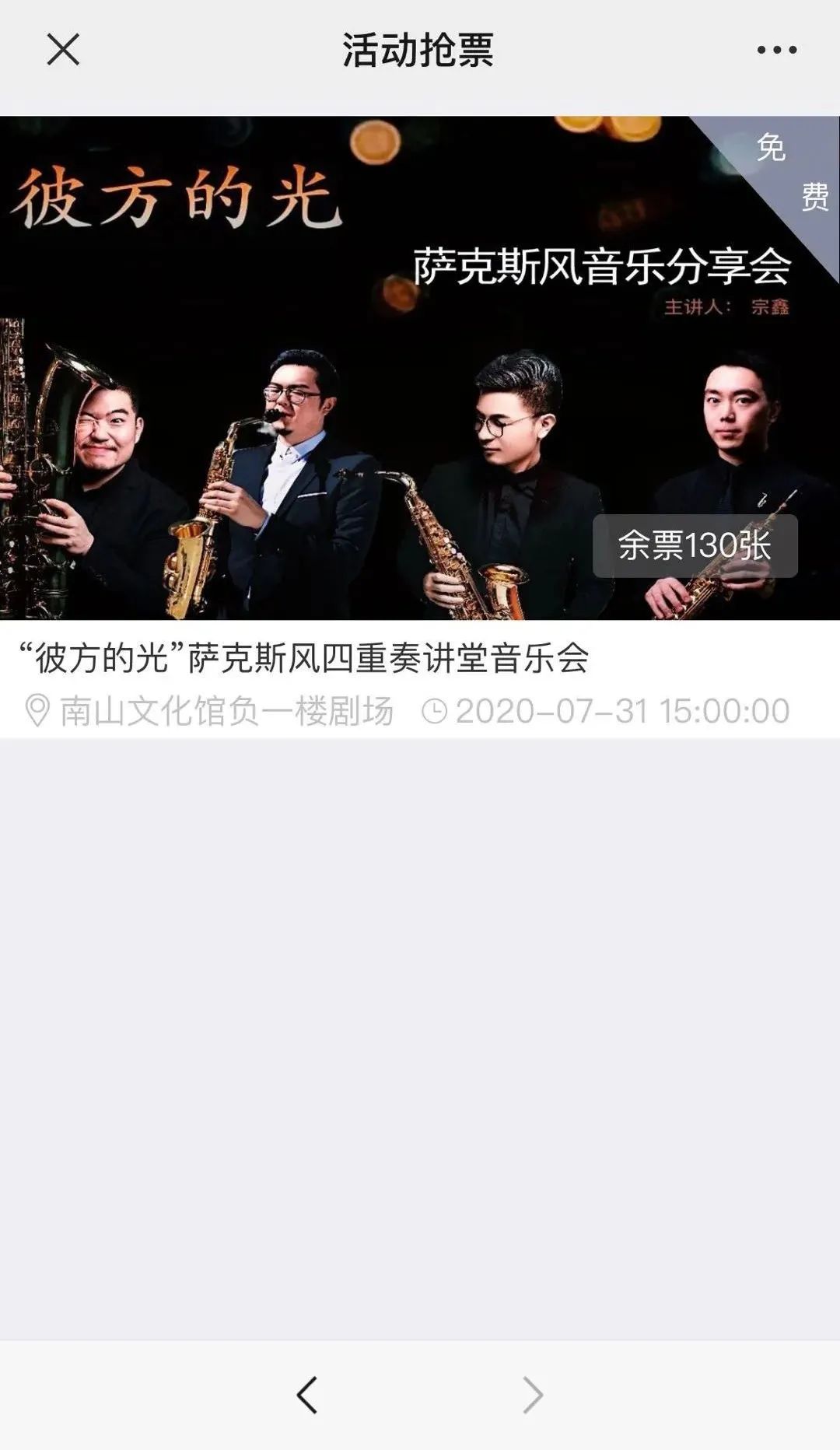Go back to the previous page
The height and width of the screenshot is (1450, 840).
click(x=307, y=1395)
